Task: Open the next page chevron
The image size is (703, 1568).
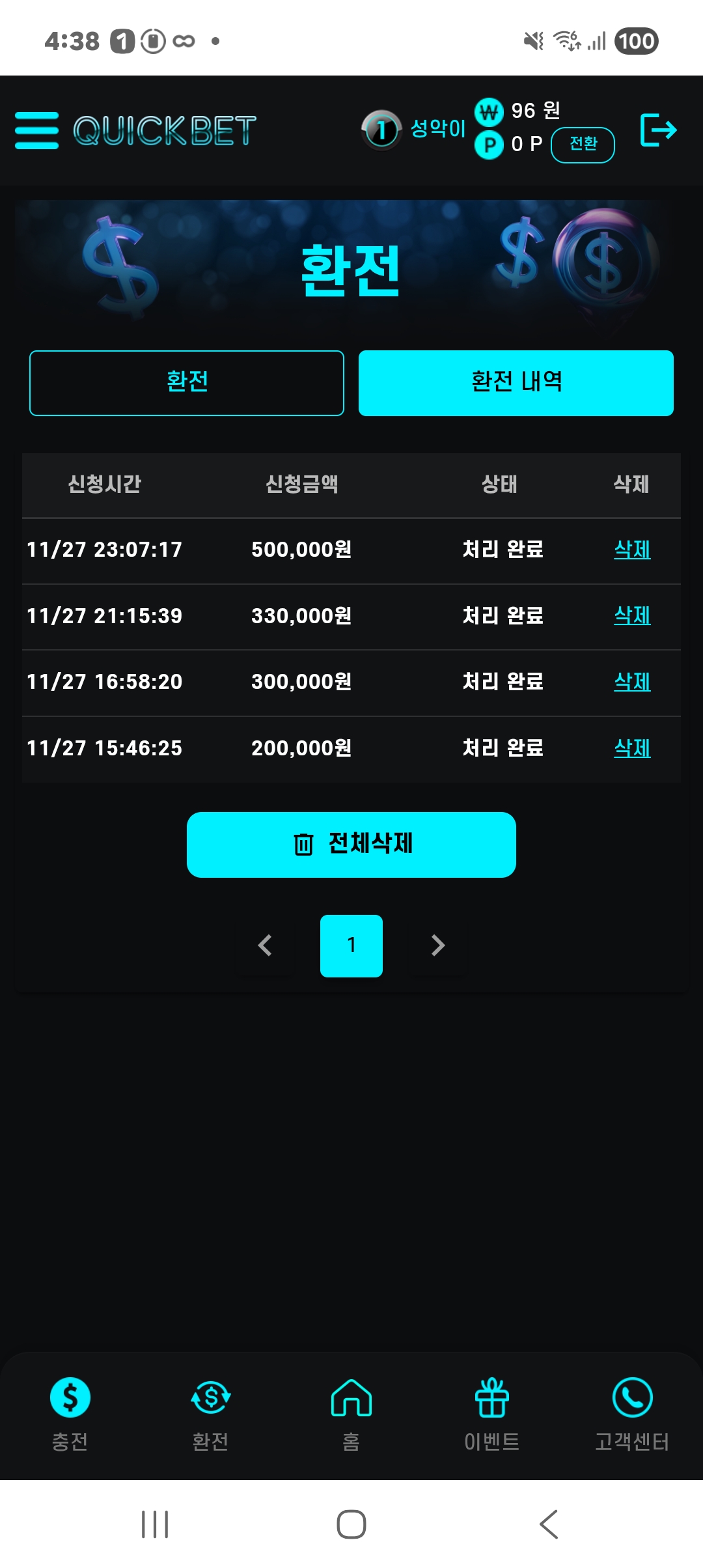Action: (437, 946)
